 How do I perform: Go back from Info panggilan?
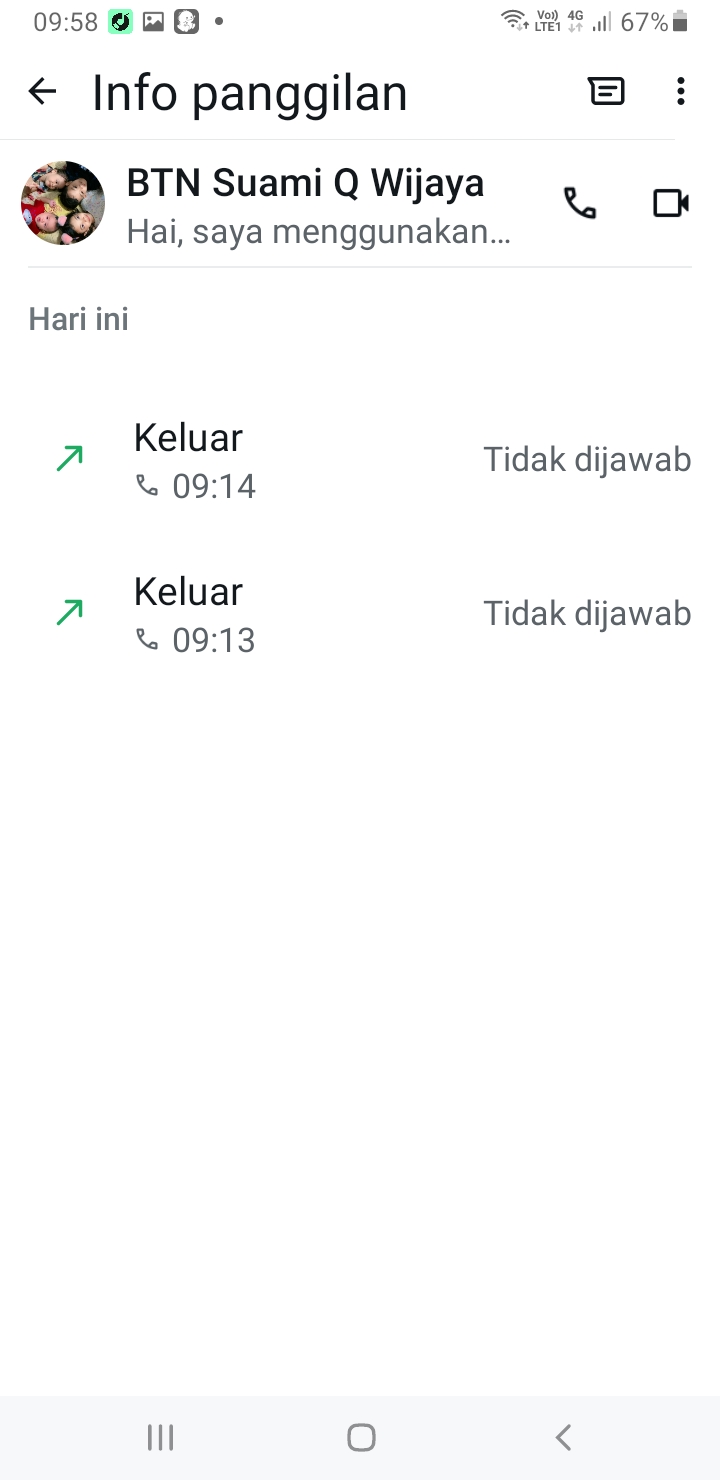coord(42,92)
